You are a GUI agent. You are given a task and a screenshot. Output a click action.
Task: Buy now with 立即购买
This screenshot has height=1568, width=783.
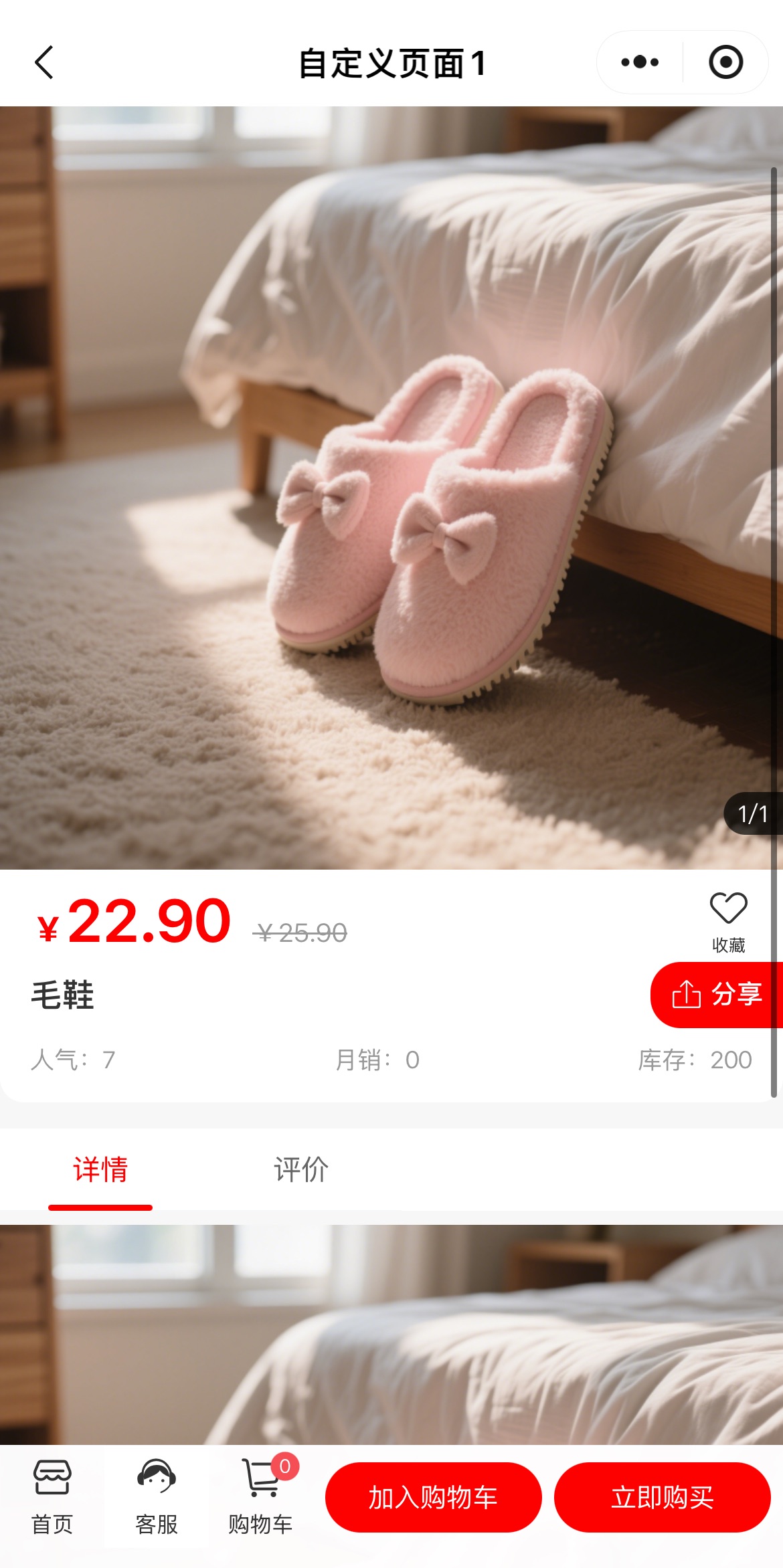662,1497
